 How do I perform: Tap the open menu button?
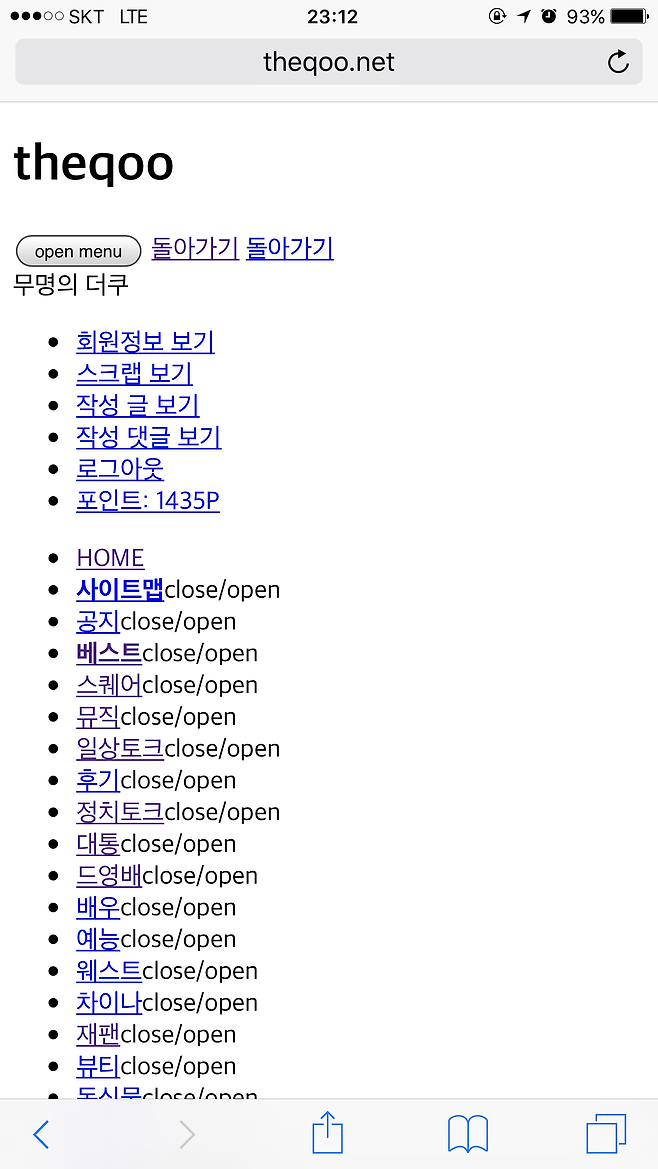click(x=78, y=251)
